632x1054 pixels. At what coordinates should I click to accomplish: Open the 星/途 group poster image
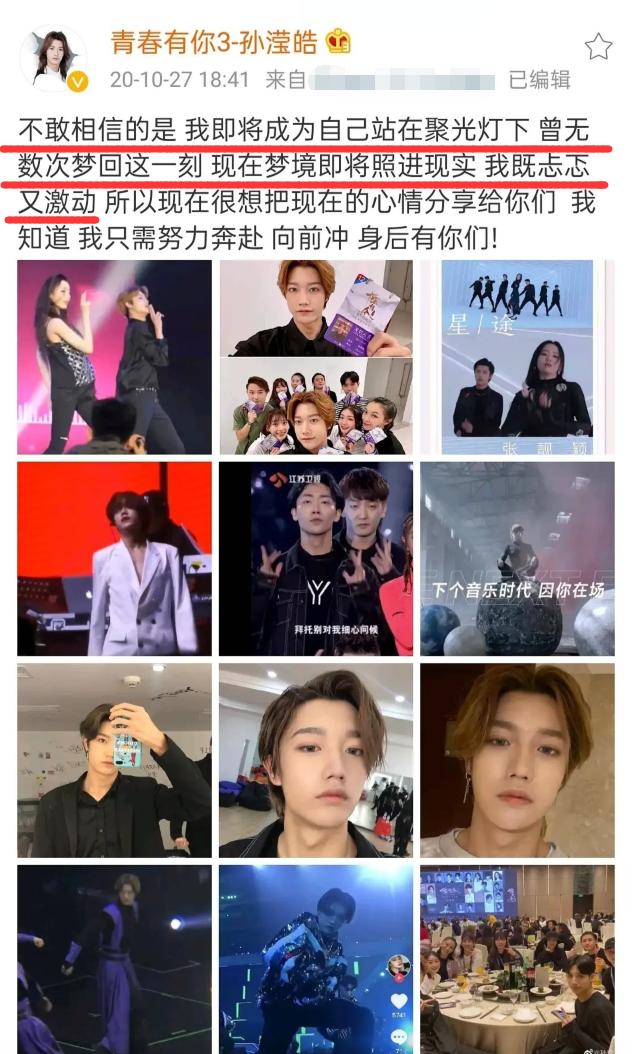point(517,357)
